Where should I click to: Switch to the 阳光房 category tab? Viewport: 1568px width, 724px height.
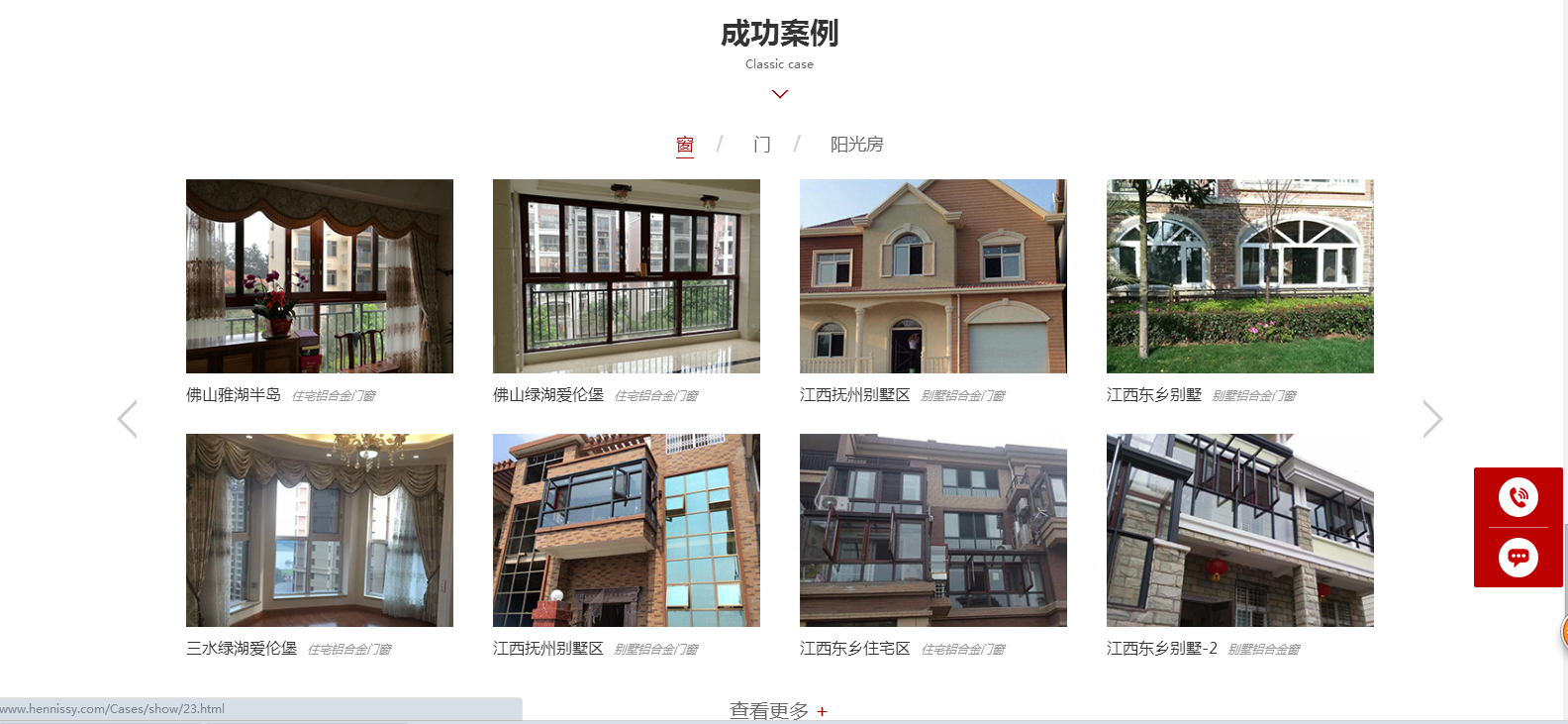tap(856, 145)
